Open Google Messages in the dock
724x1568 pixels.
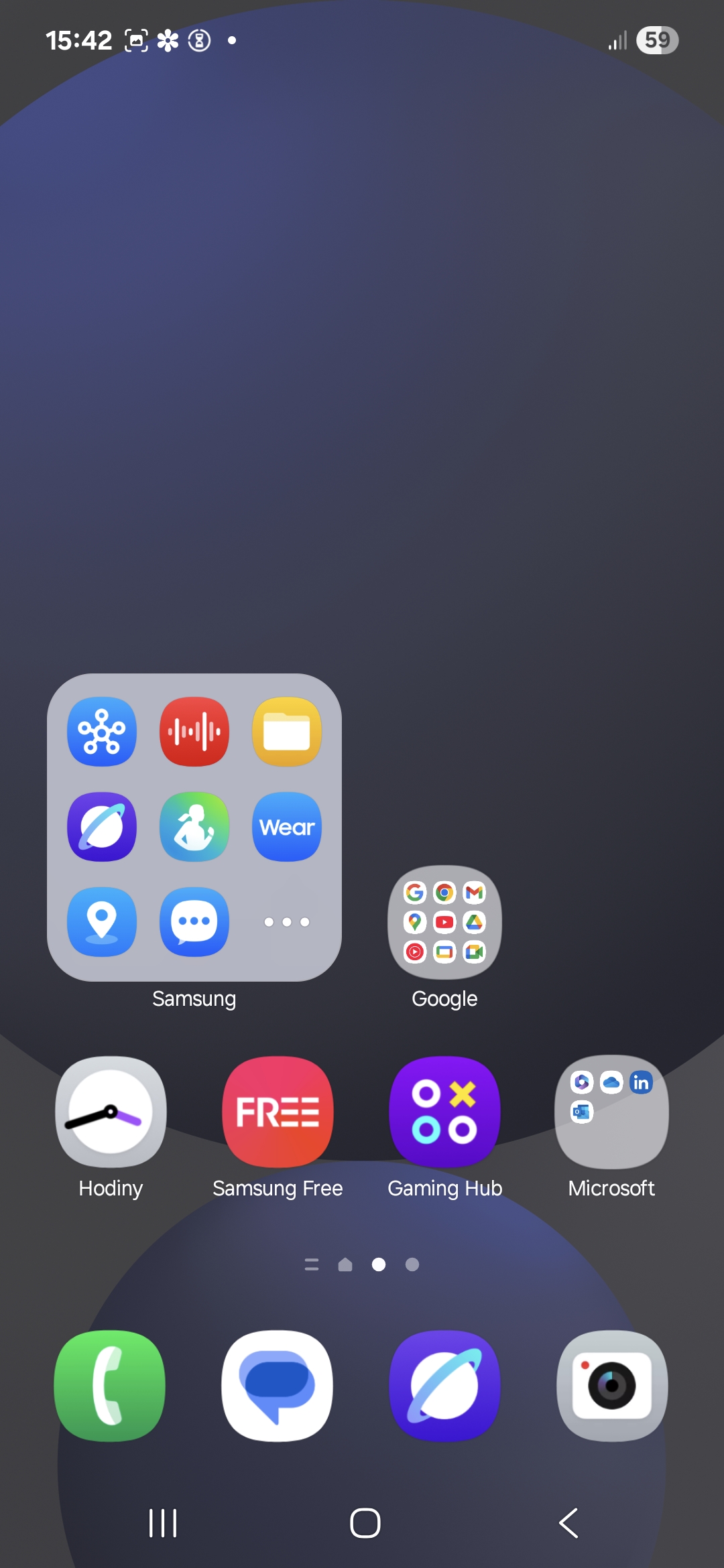(278, 1386)
